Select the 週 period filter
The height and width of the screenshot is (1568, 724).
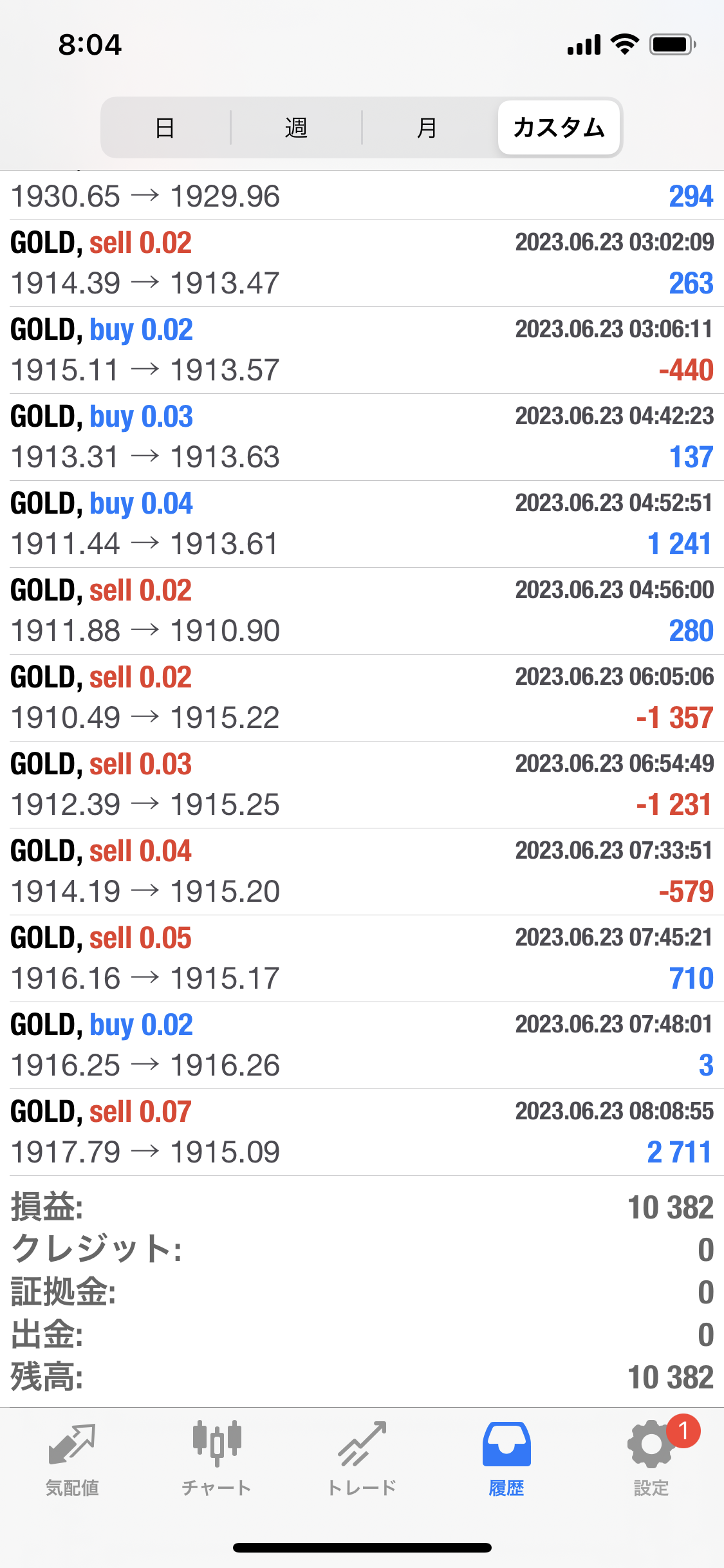click(296, 127)
